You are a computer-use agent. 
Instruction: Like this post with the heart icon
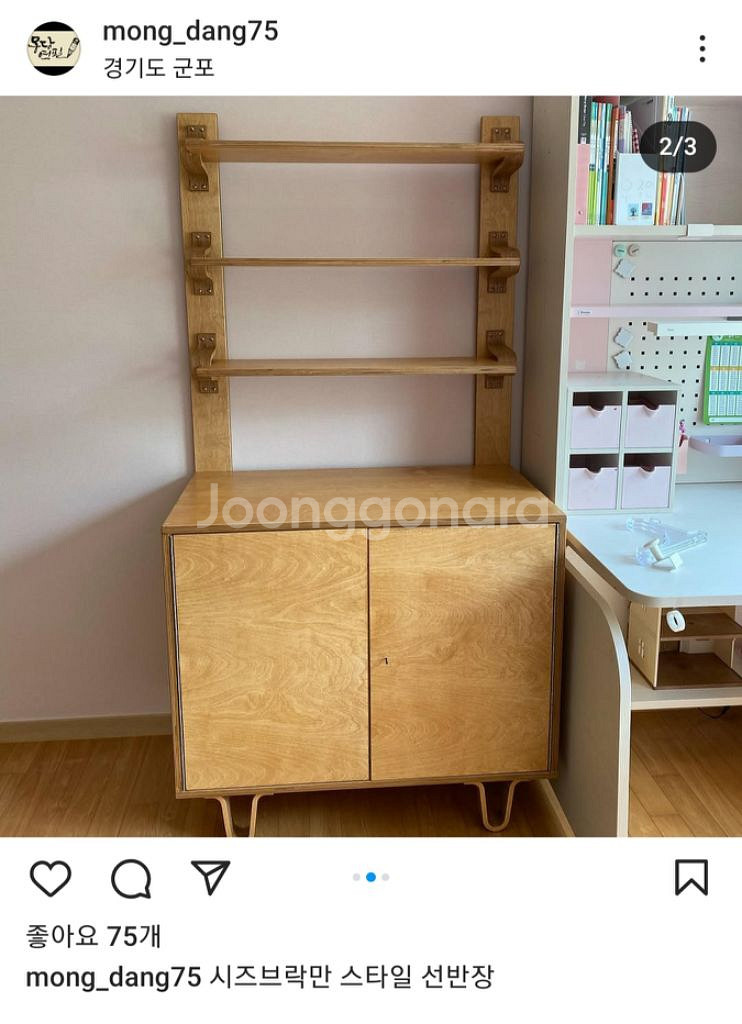pos(50,878)
